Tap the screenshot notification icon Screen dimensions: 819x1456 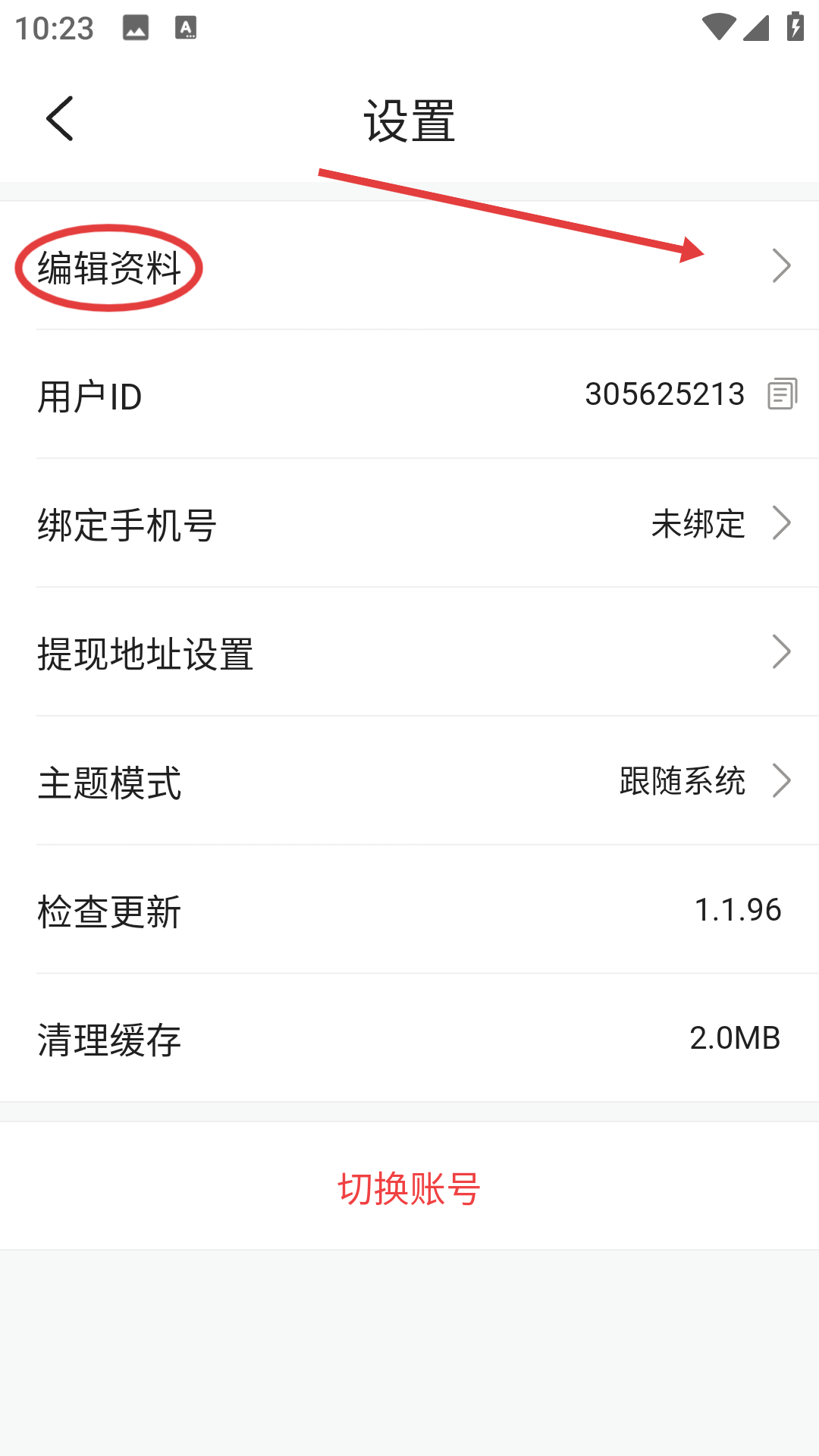tap(134, 29)
